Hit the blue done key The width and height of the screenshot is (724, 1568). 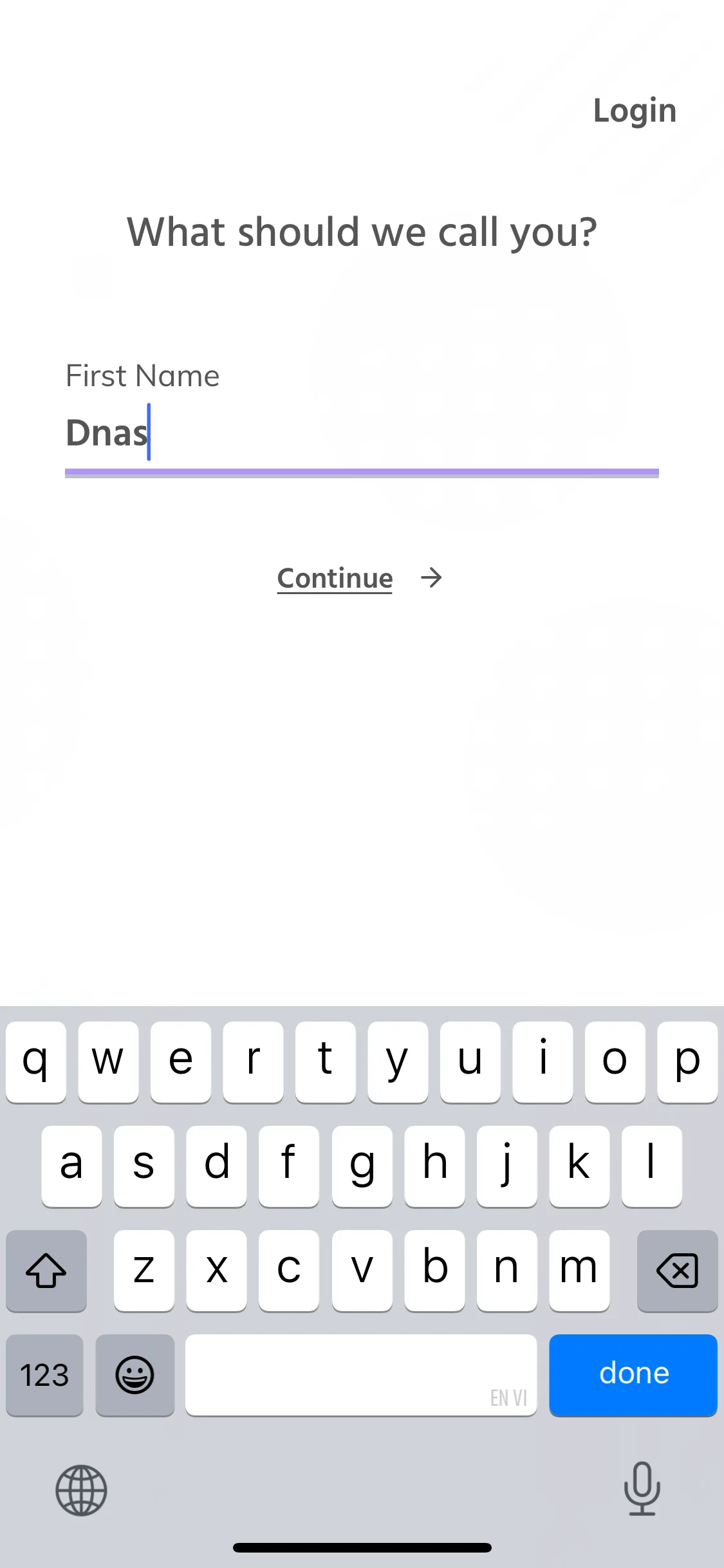tap(633, 1374)
